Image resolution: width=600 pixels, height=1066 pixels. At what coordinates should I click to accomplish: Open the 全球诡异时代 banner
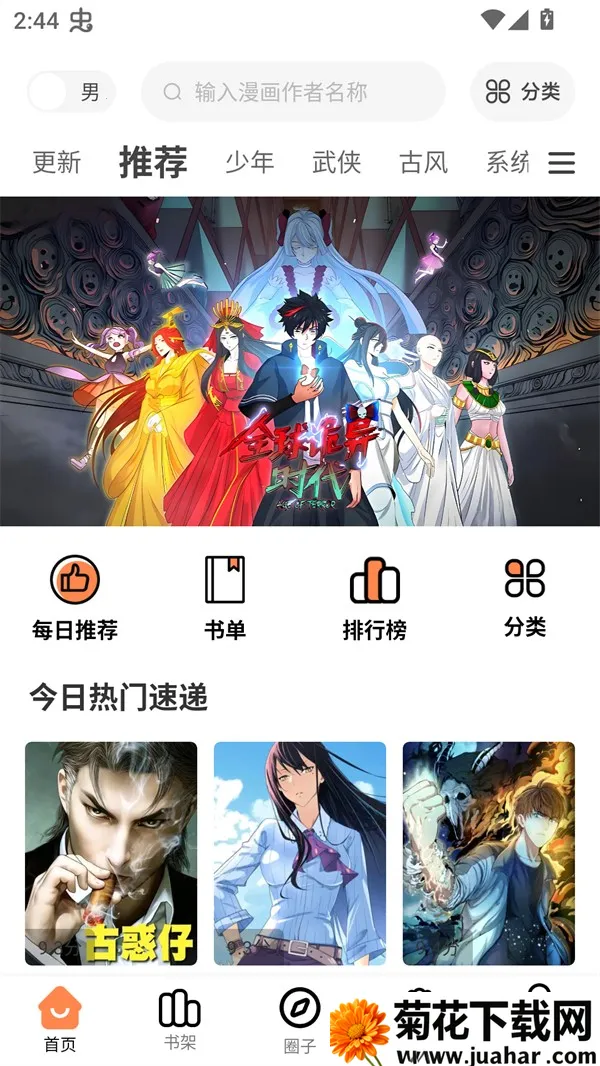(300, 360)
